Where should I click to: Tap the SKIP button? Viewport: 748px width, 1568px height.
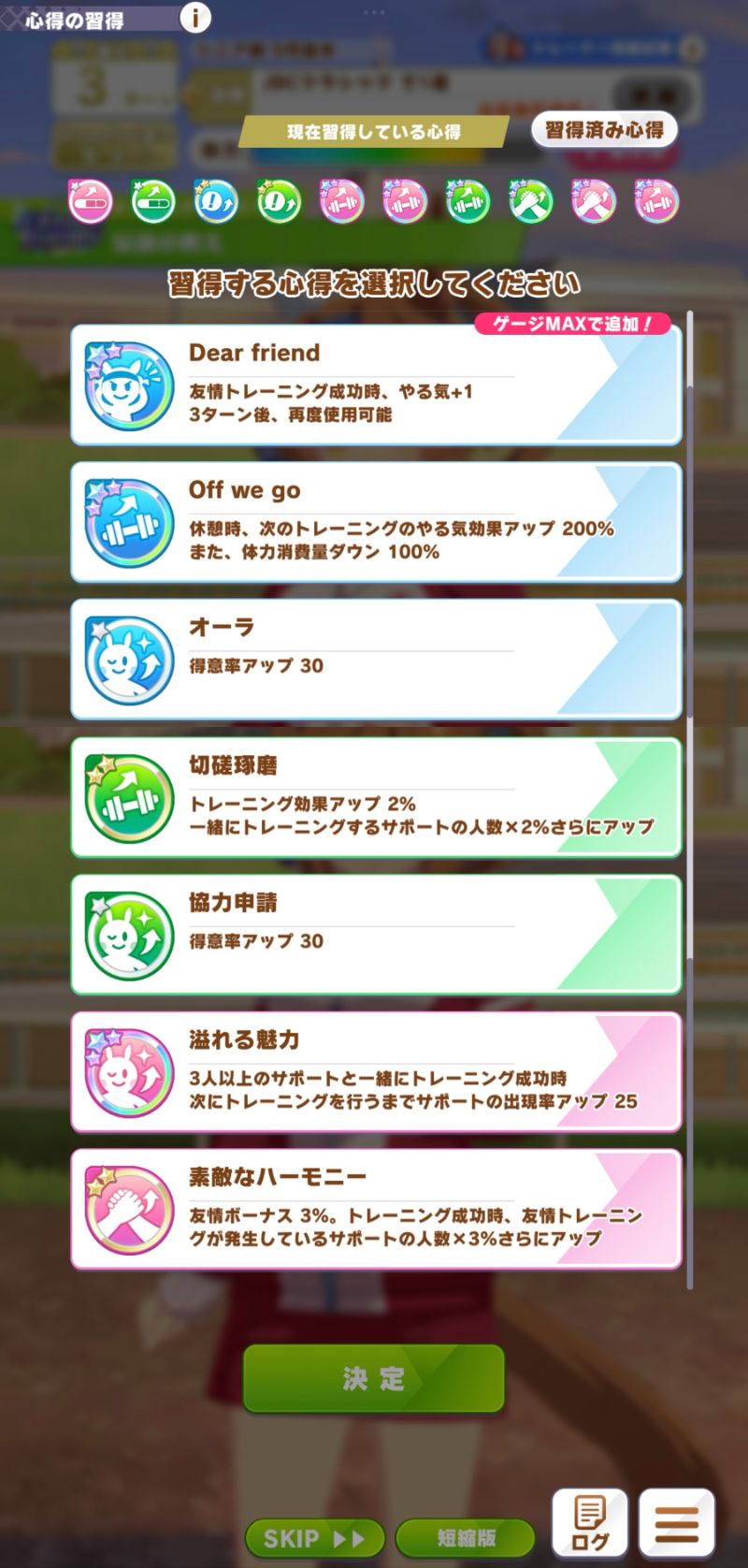[315, 1538]
